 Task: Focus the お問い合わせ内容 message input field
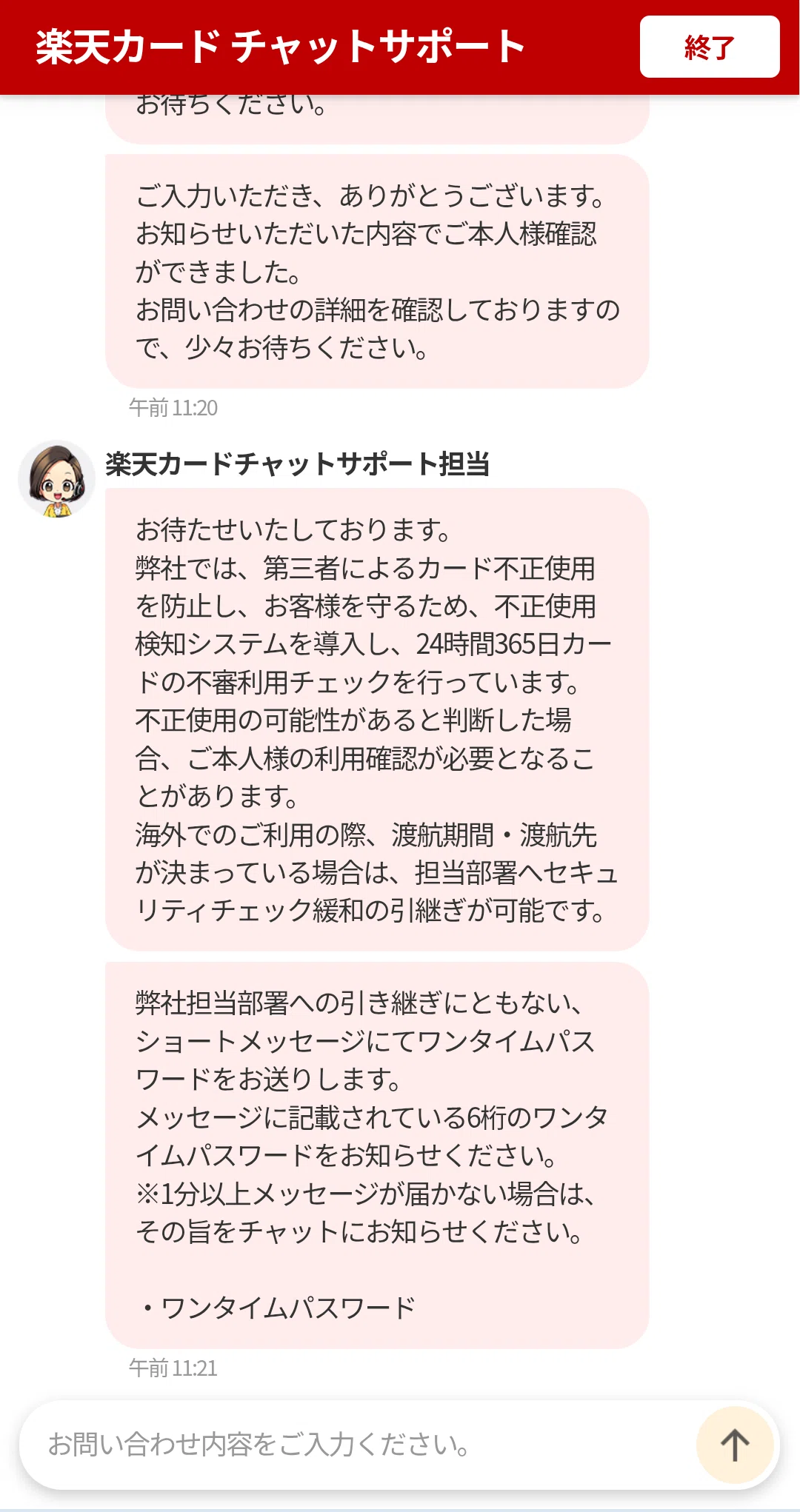356,1445
